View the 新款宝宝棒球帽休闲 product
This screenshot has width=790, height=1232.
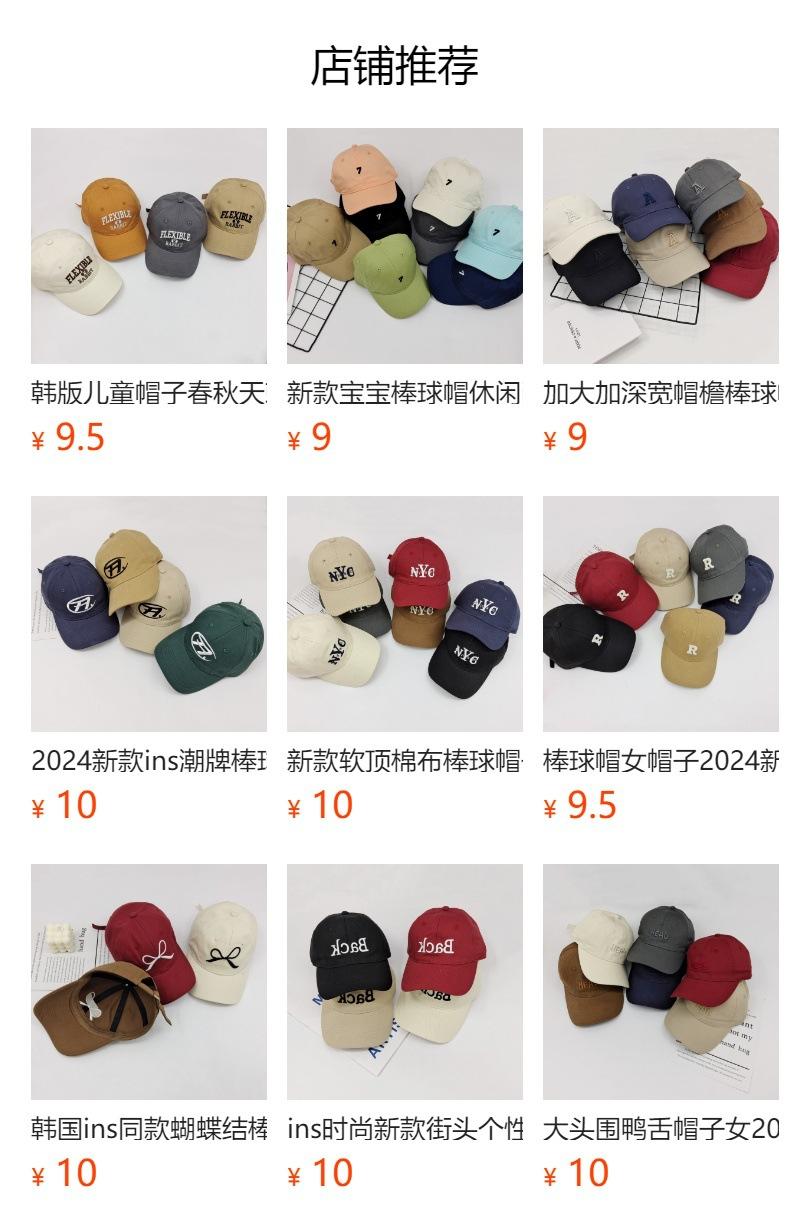(x=405, y=292)
